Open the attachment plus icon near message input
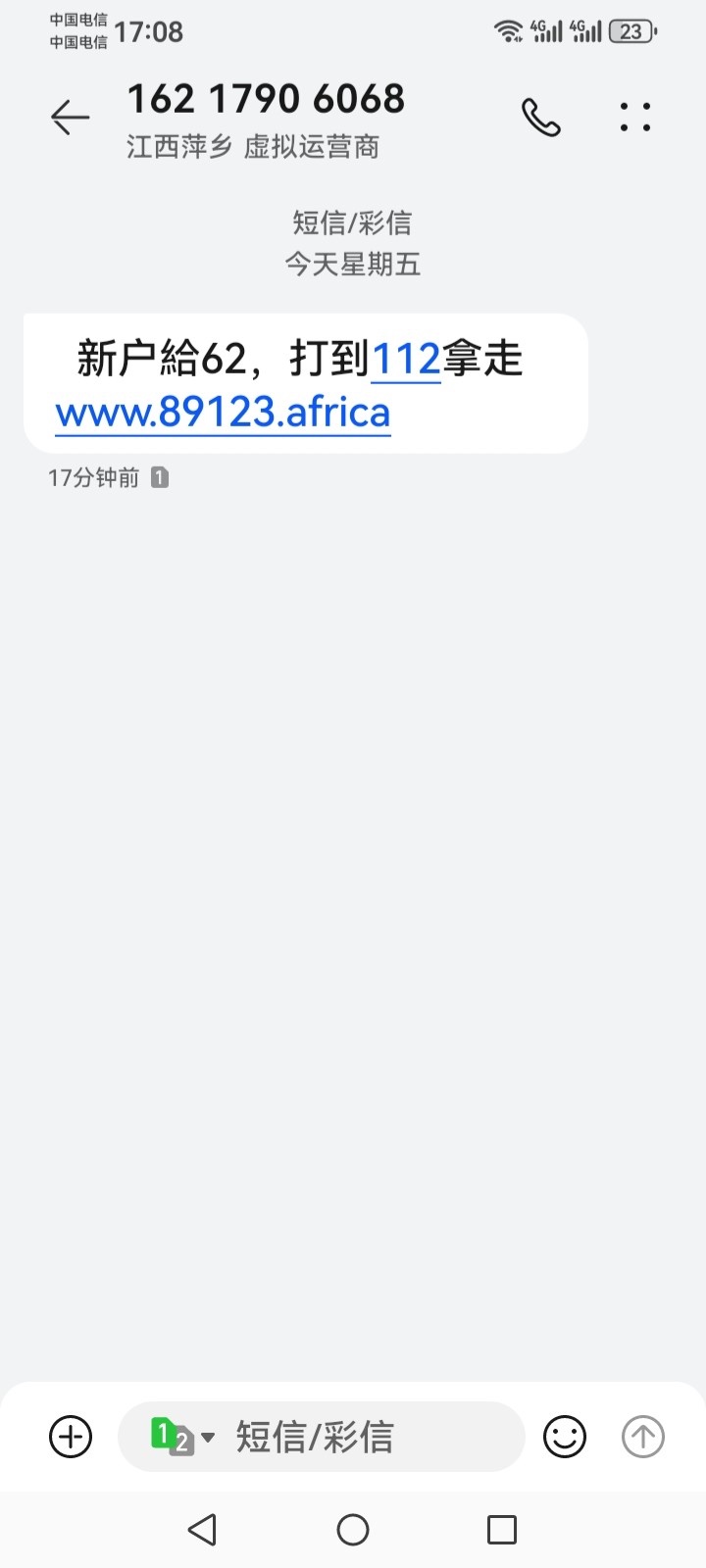Viewport: 706px width, 1568px height. coord(69,1437)
